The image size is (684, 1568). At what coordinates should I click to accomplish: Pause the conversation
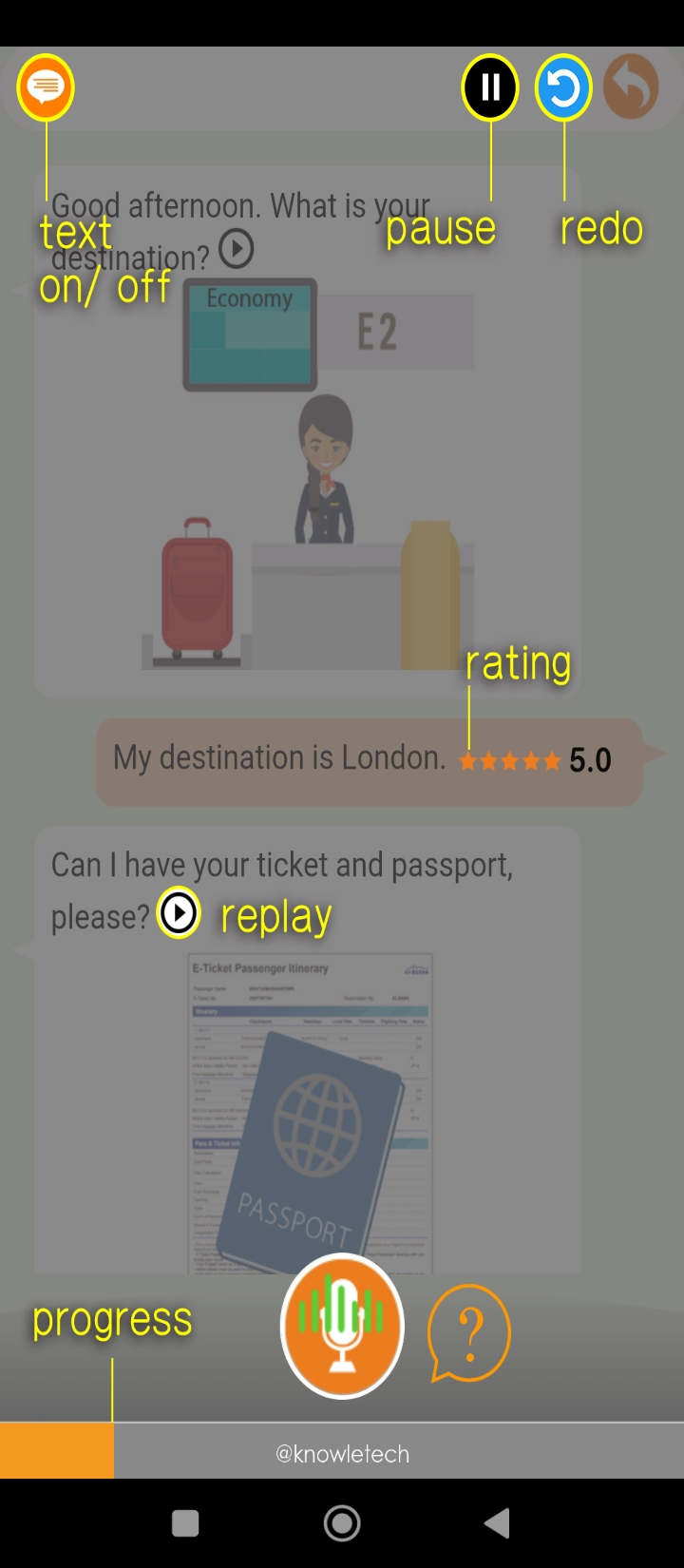pyautogui.click(x=490, y=87)
